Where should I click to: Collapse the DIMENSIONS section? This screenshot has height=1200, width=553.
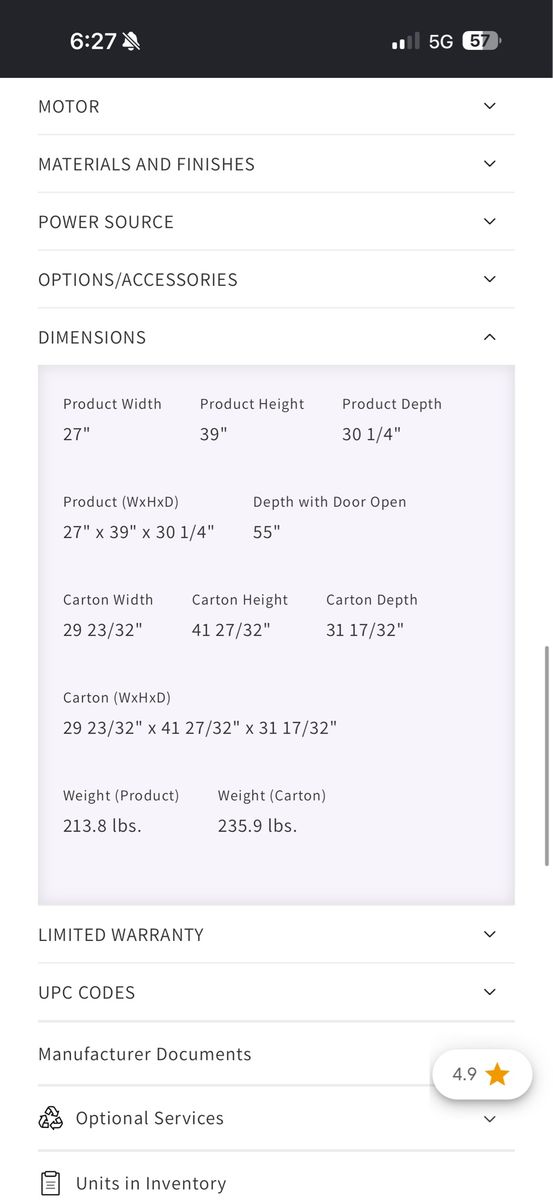[276, 337]
